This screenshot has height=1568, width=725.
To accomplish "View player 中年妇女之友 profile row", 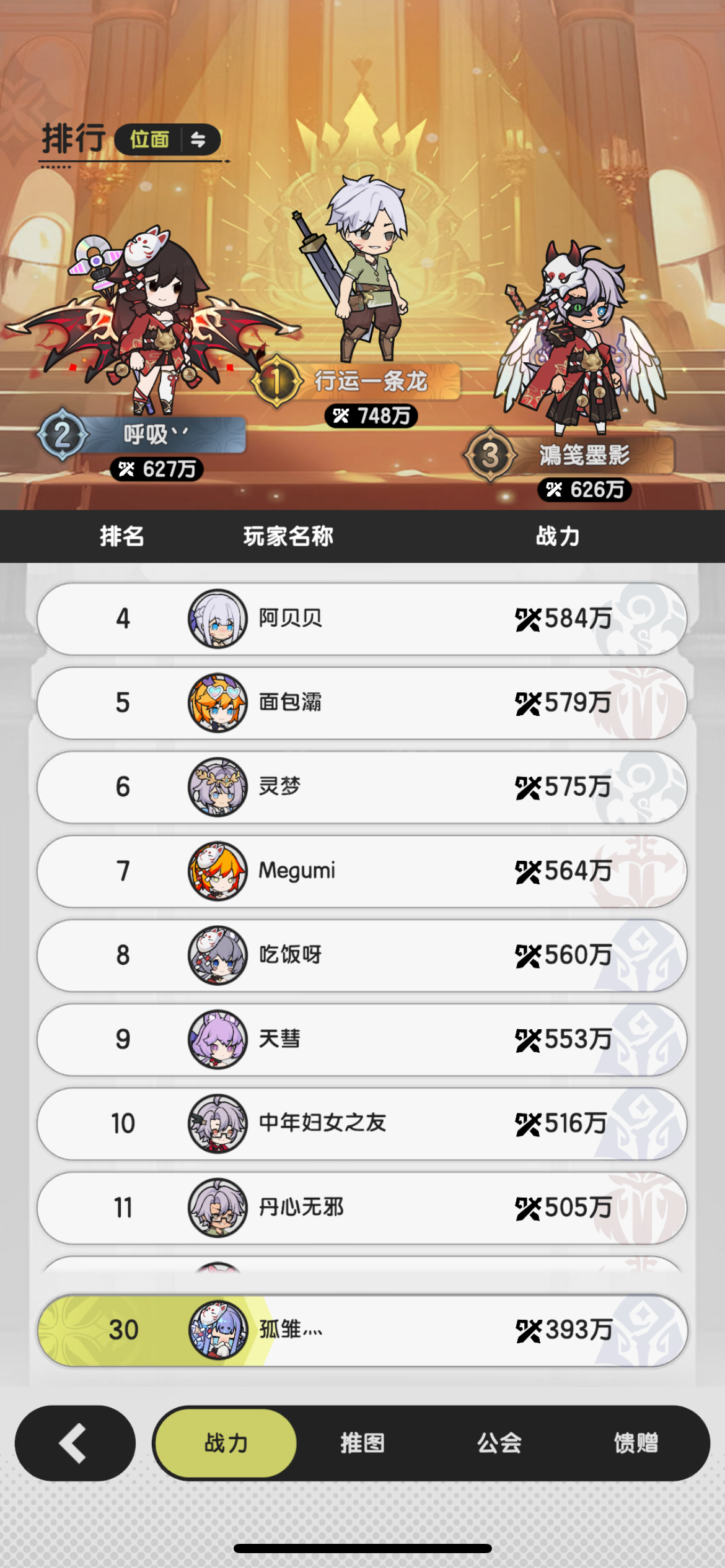I will click(362, 1124).
